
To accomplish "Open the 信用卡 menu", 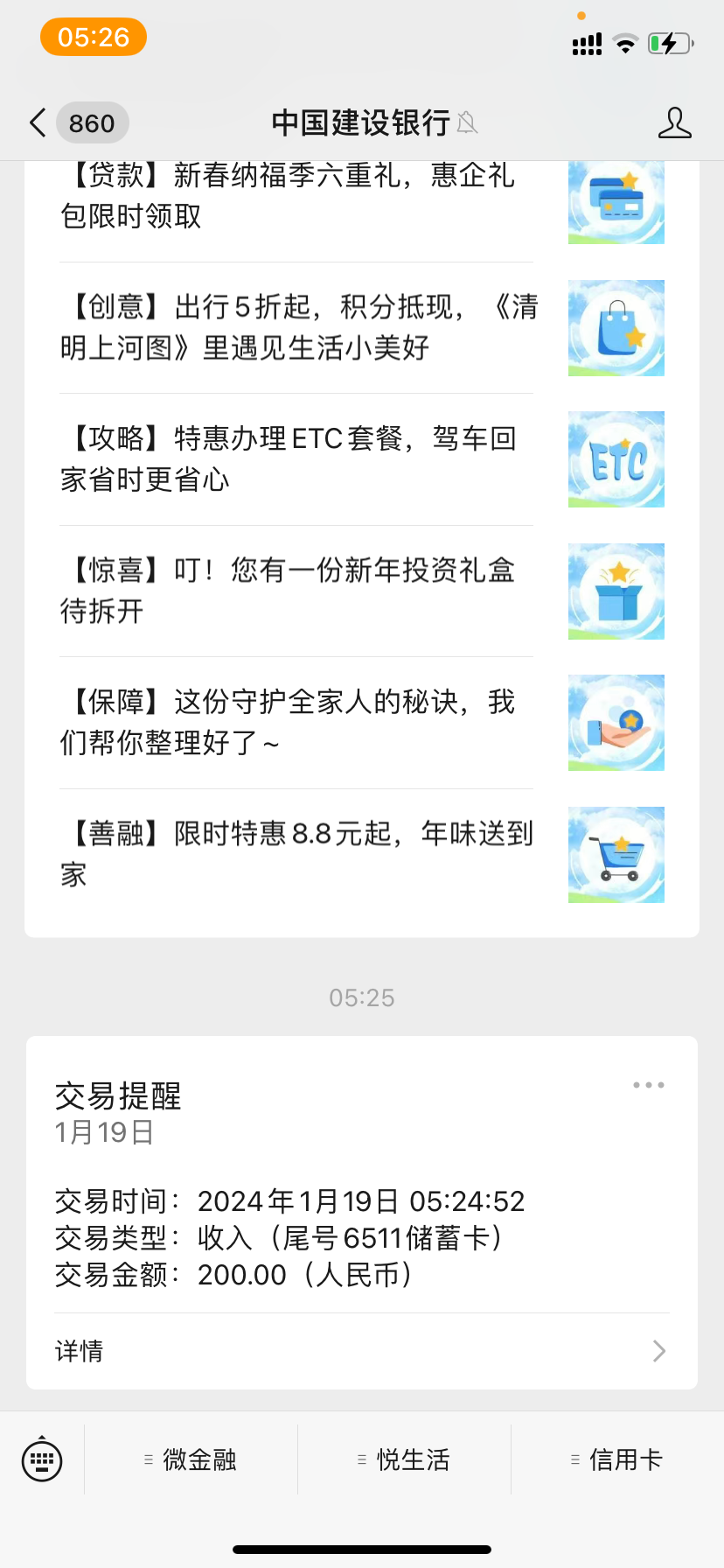I will pyautogui.click(x=617, y=1459).
